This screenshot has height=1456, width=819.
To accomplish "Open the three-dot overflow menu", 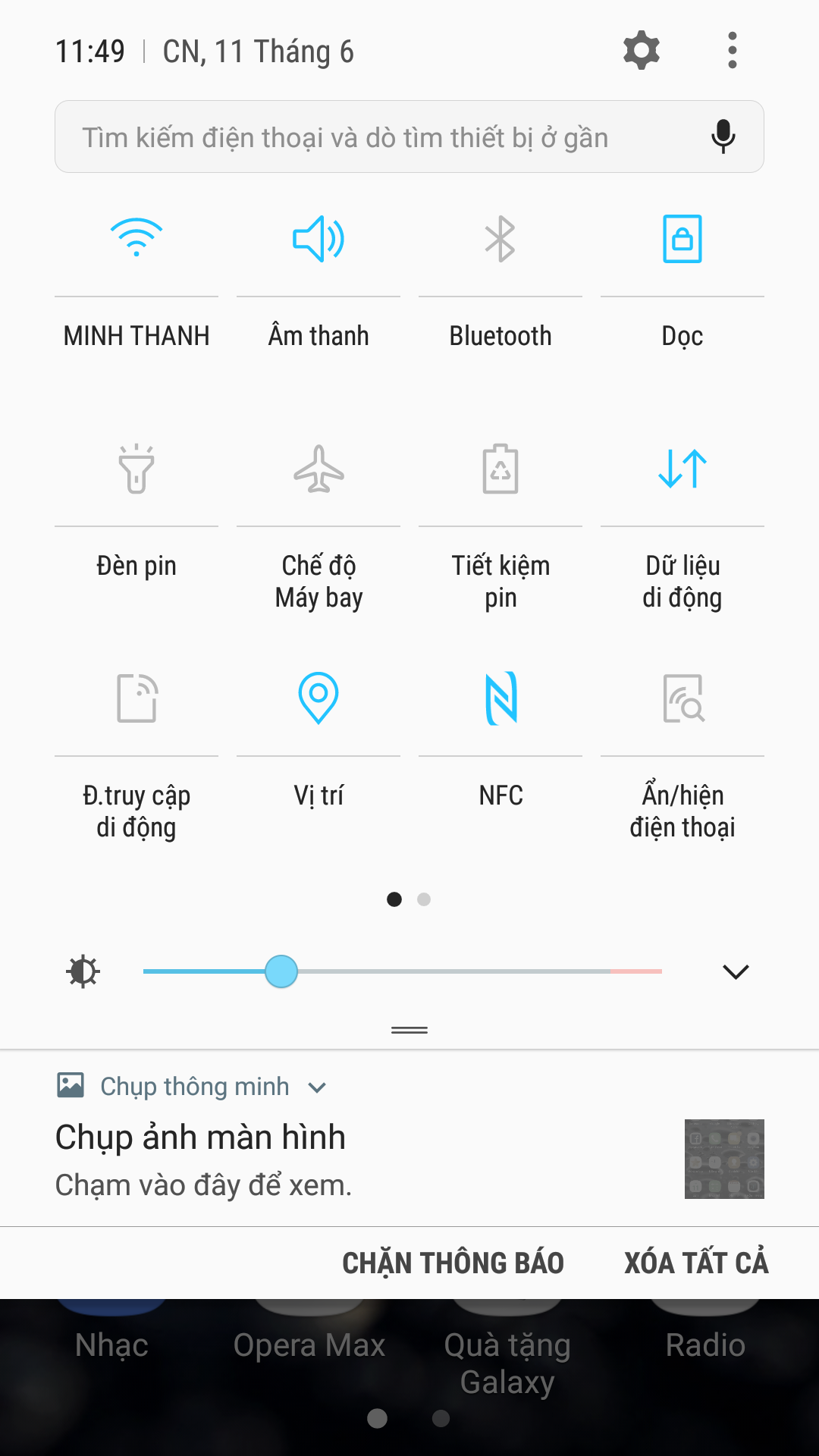I will click(x=732, y=51).
